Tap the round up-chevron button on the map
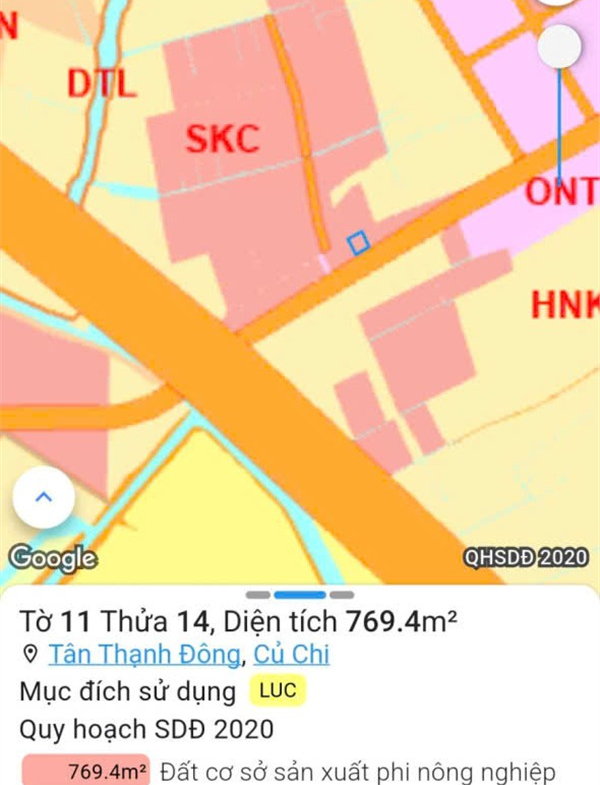600x785 pixels. click(x=43, y=497)
